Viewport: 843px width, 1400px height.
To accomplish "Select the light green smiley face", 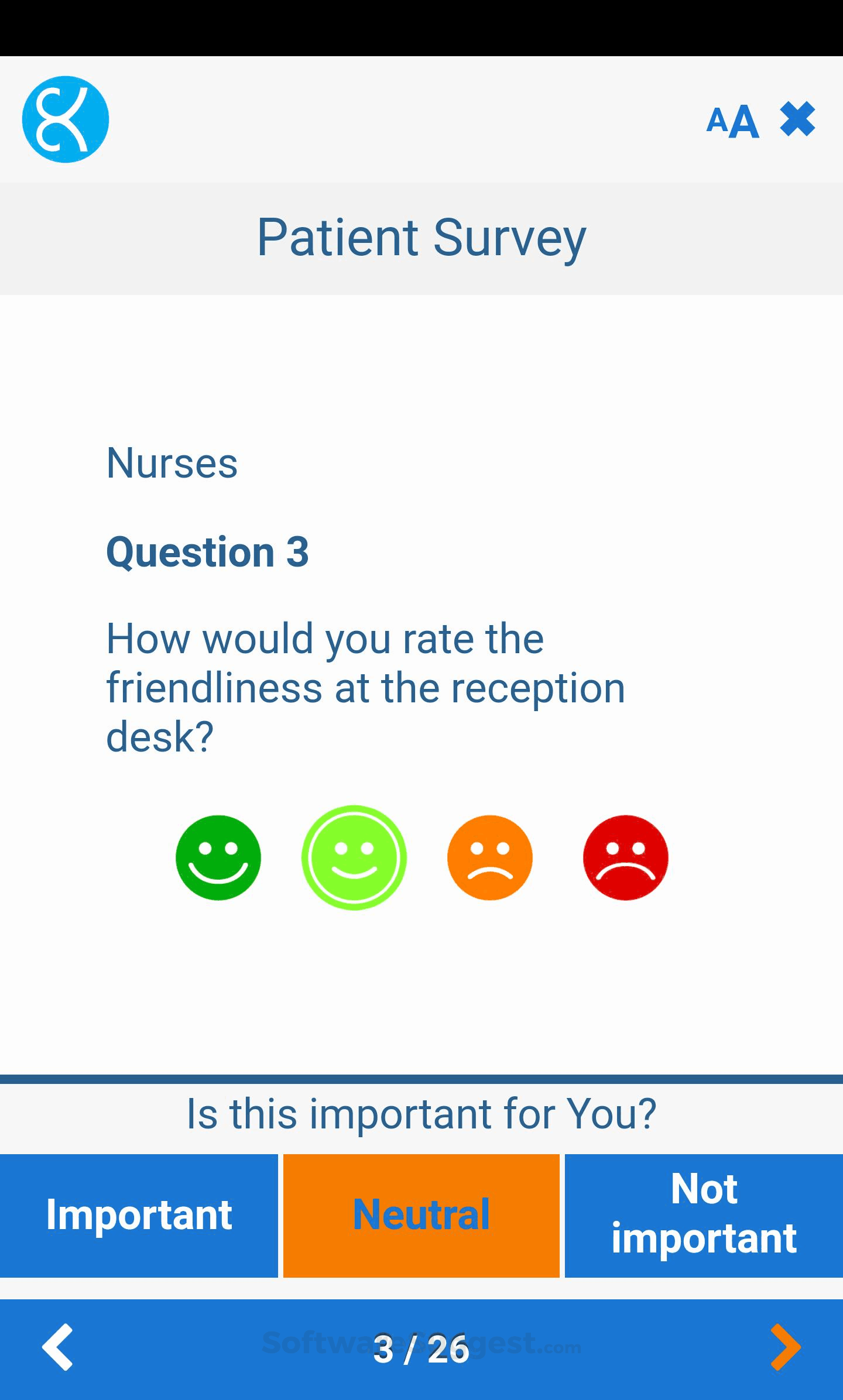I will tap(354, 857).
